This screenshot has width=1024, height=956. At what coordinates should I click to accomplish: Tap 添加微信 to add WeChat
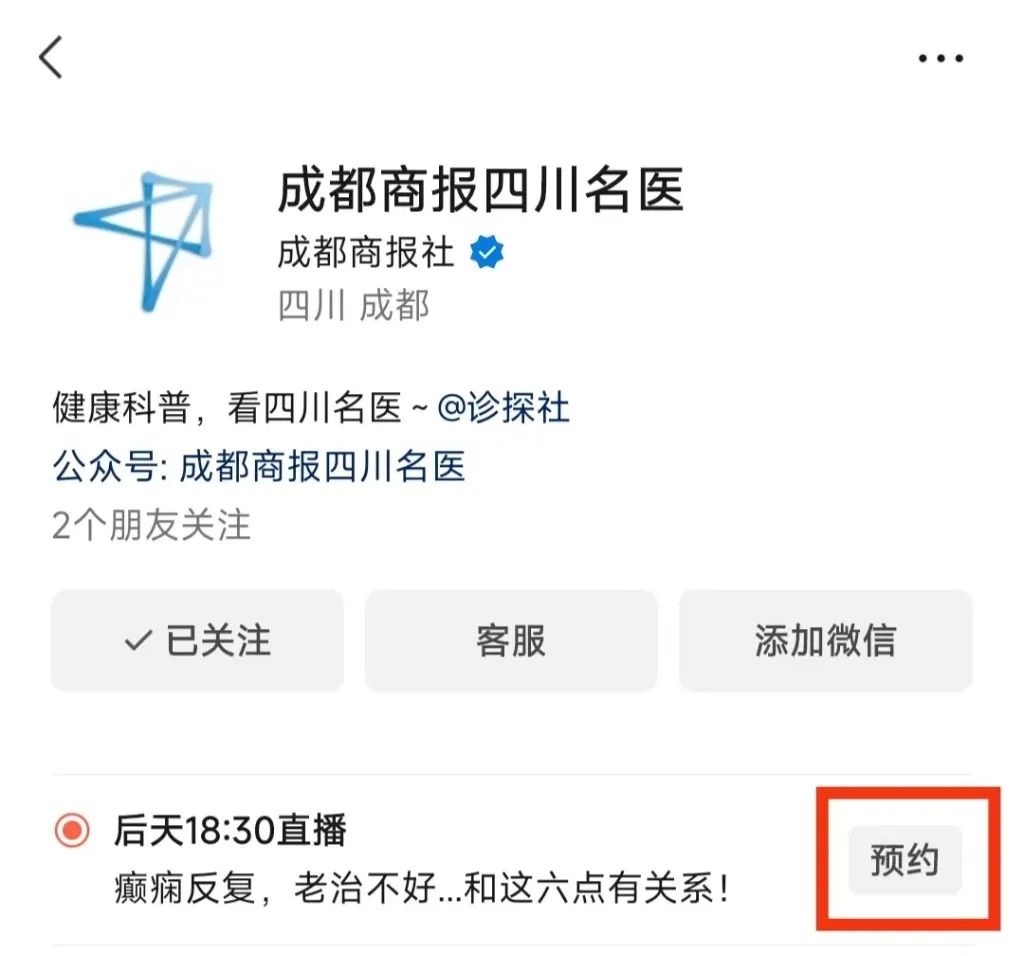click(825, 640)
